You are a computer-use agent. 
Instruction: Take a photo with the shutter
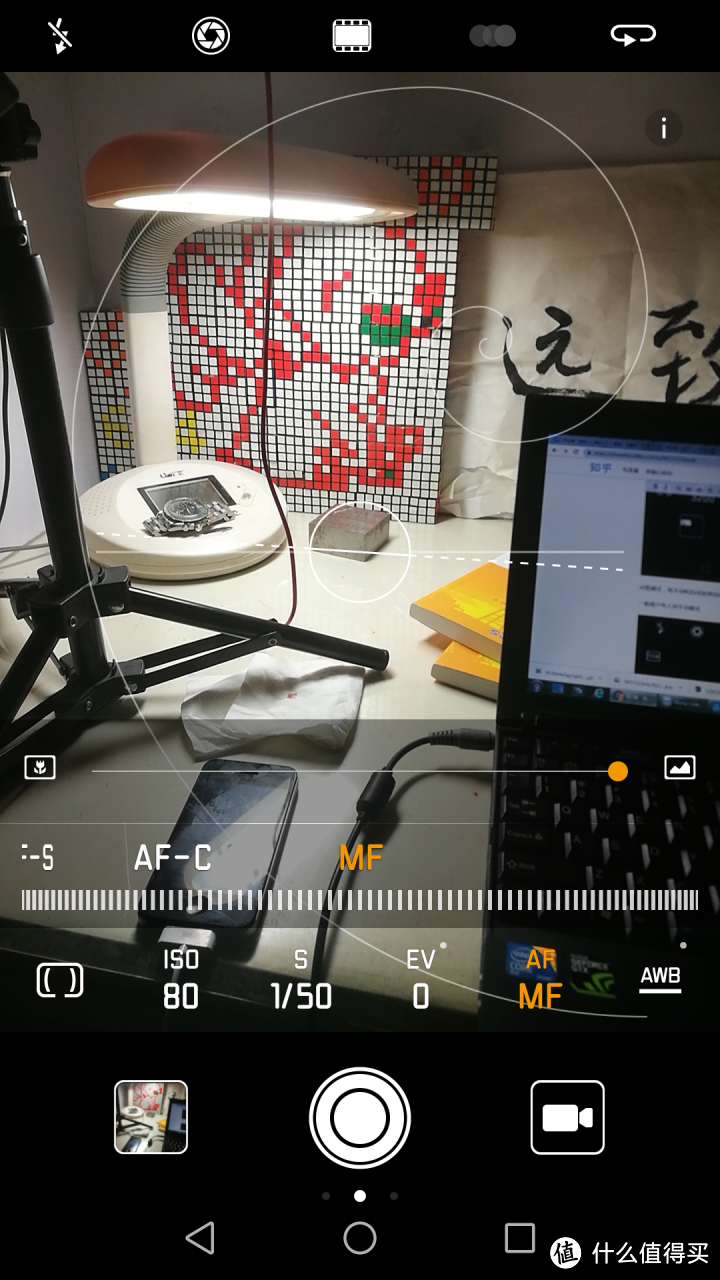[x=360, y=1117]
